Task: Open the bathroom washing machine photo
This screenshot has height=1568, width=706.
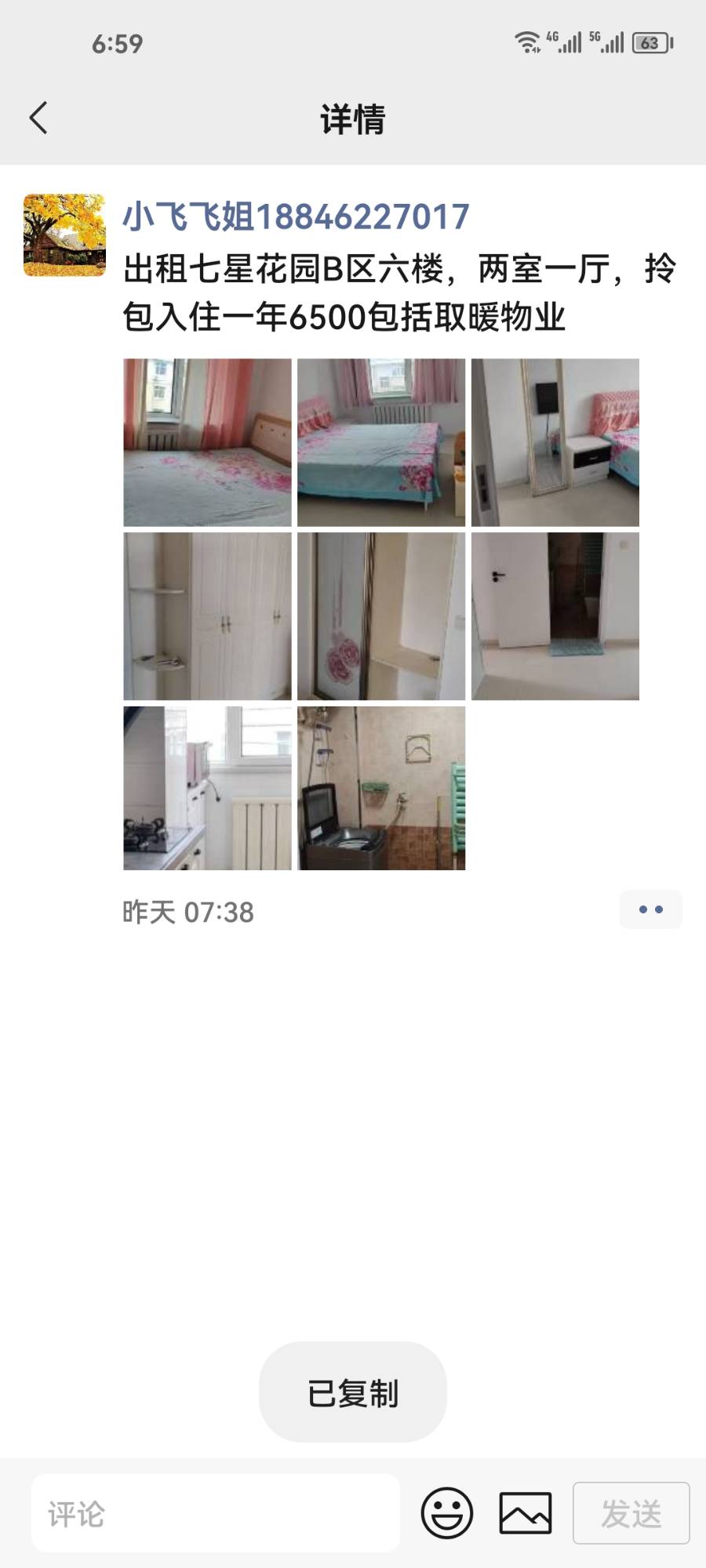Action: (x=381, y=789)
